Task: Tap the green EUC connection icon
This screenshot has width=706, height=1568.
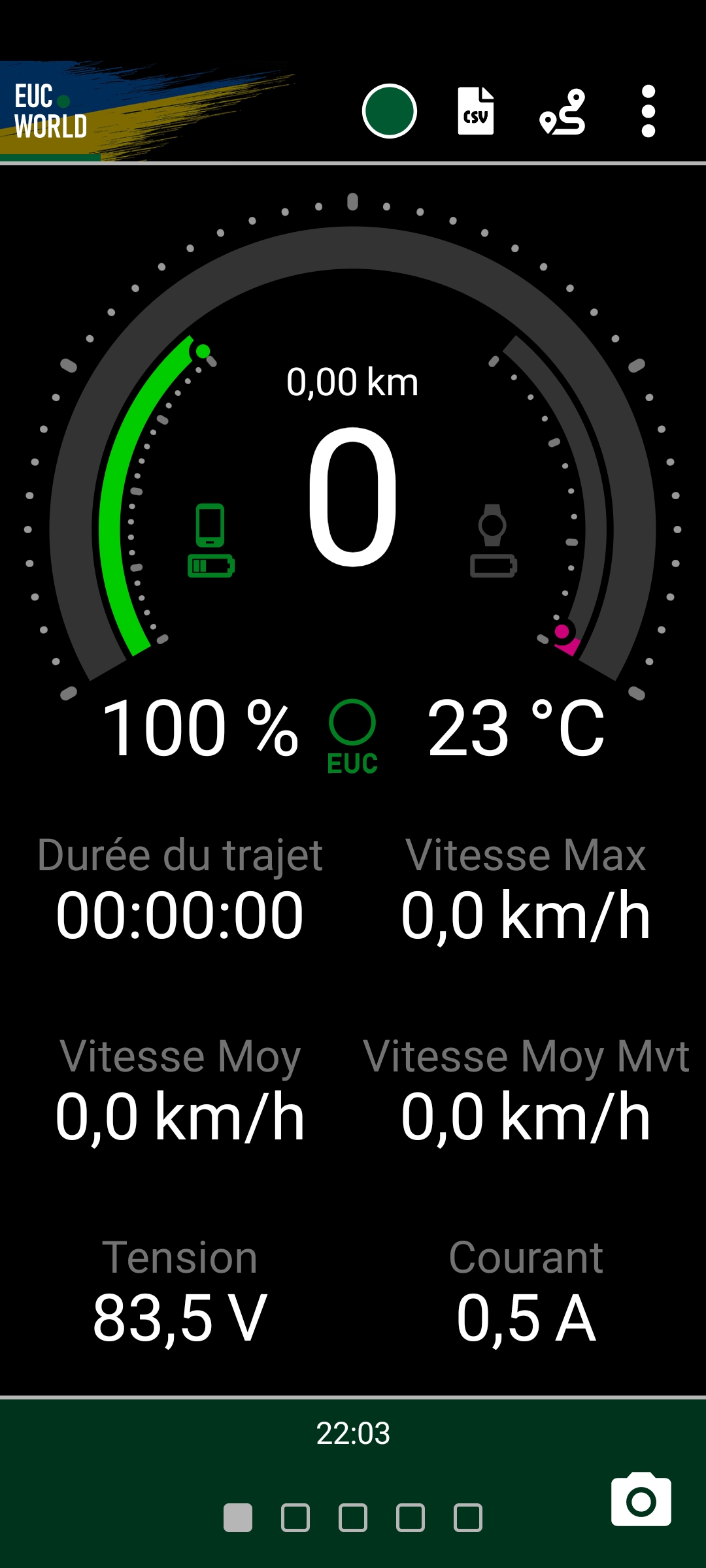Action: (x=352, y=737)
